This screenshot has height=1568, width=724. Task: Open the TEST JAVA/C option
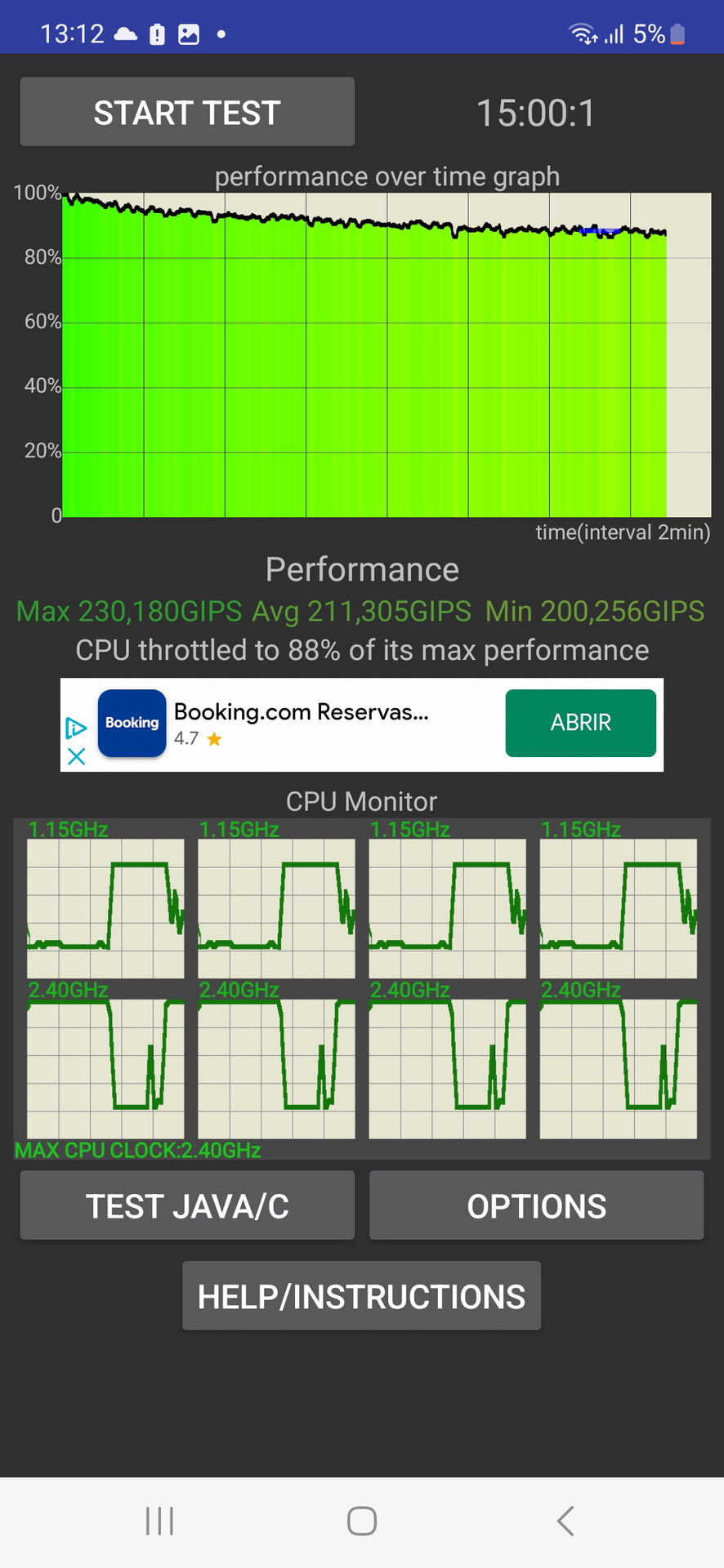187,1205
